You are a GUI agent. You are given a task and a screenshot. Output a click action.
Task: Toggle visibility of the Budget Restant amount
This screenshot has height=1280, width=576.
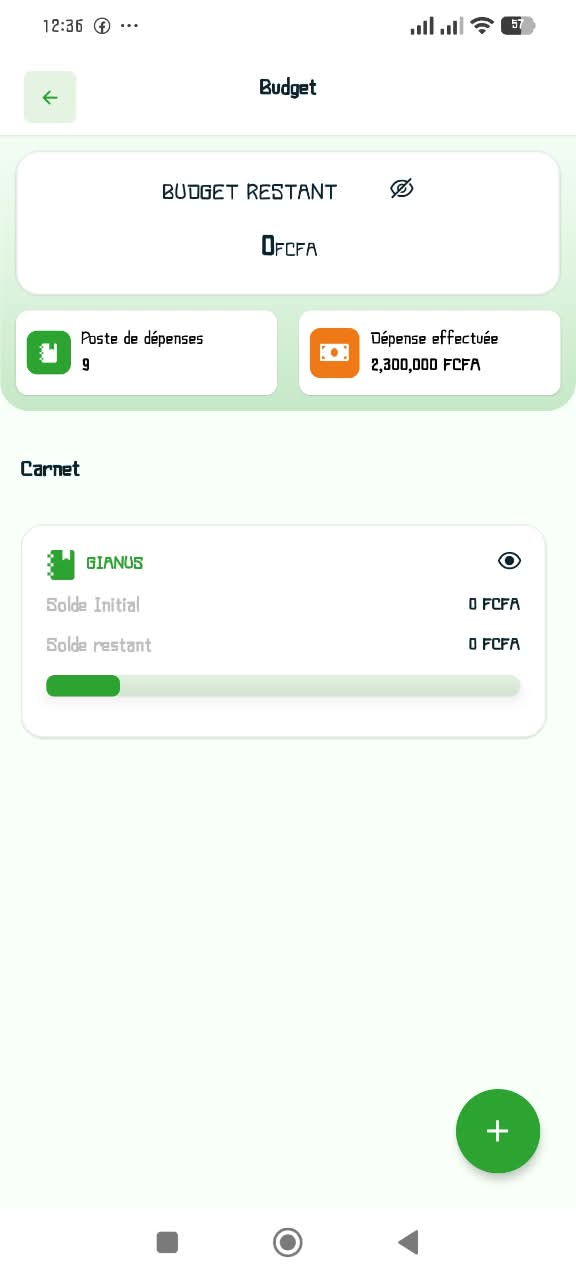click(x=402, y=189)
